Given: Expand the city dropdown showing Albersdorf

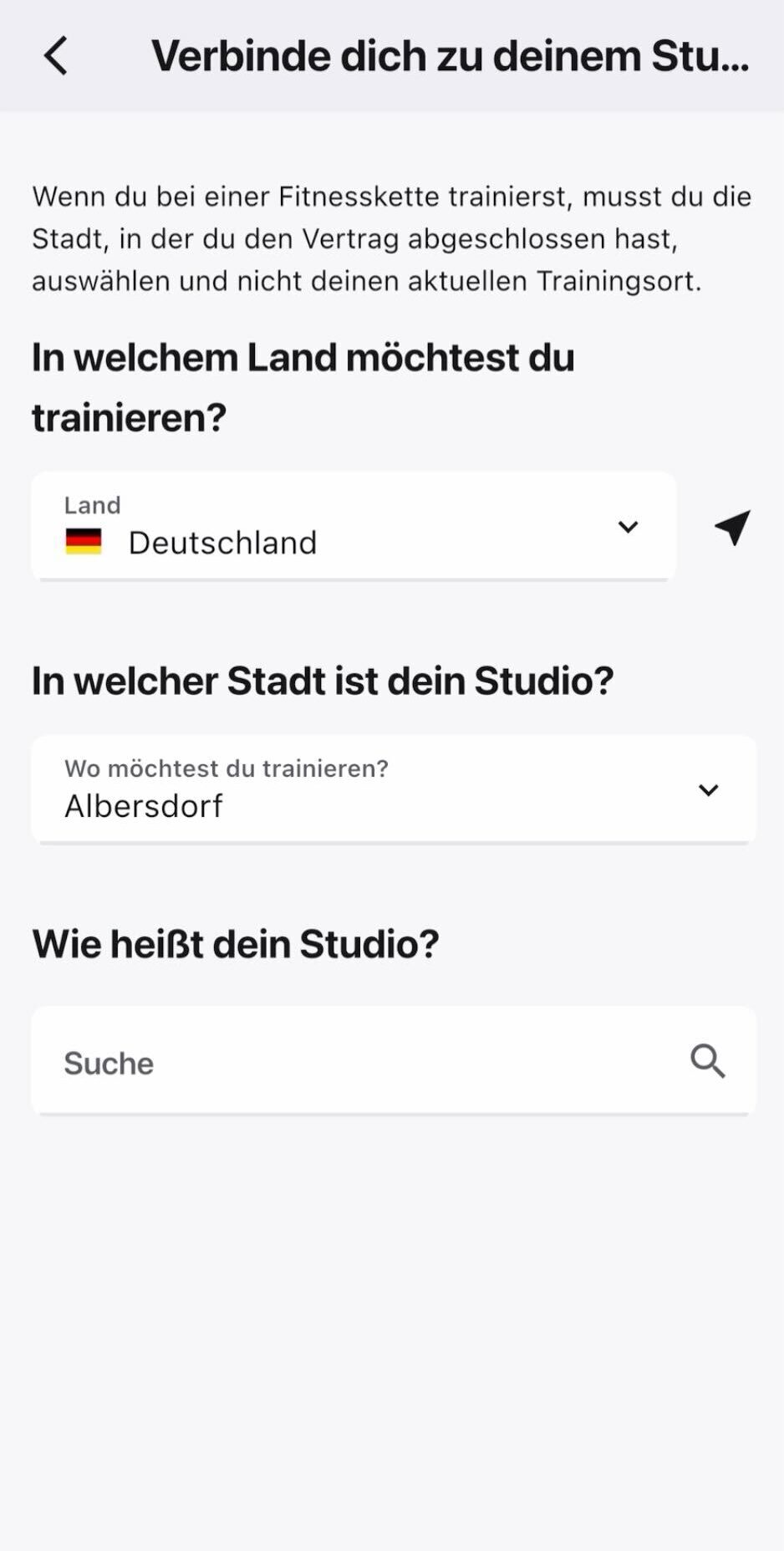Looking at the screenshot, I should (x=393, y=790).
